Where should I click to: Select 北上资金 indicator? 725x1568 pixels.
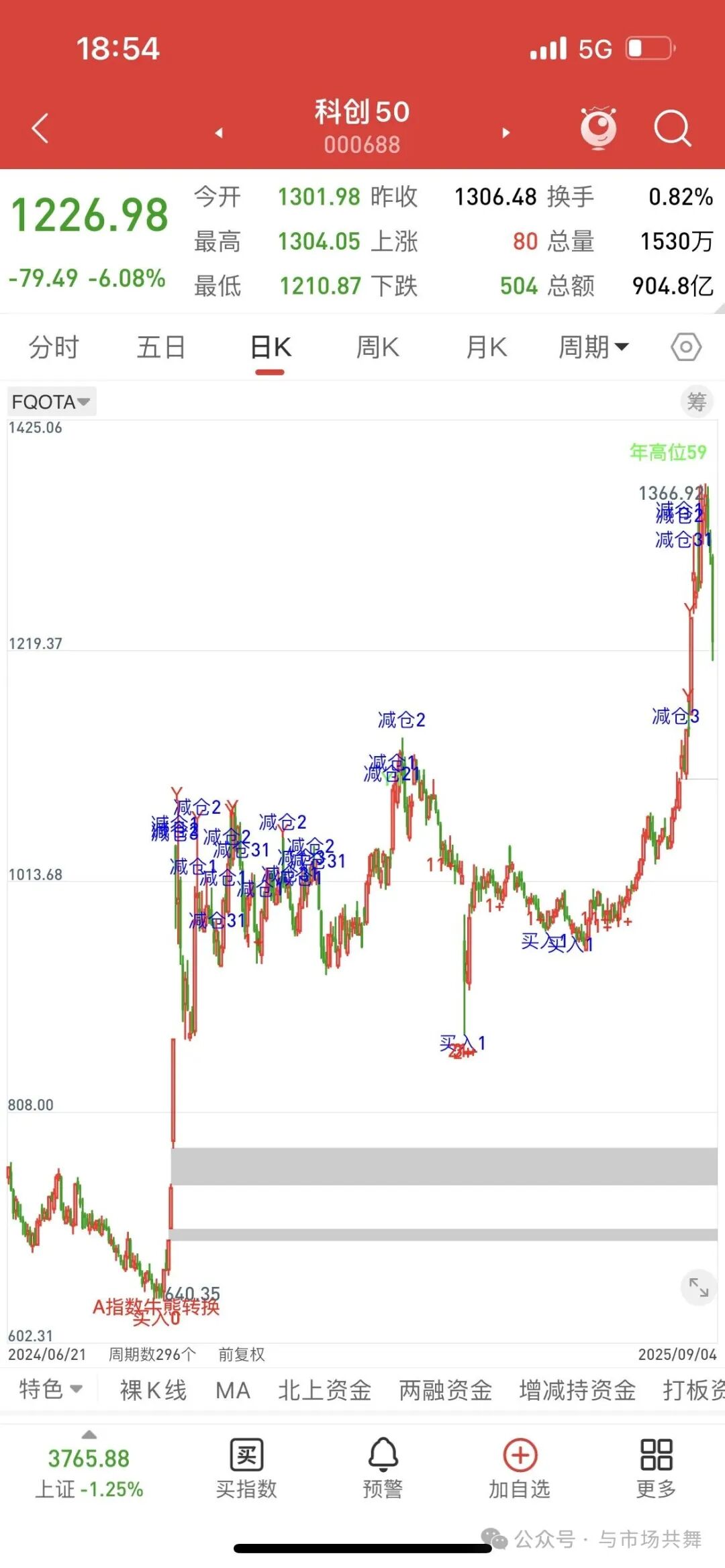tap(325, 1390)
